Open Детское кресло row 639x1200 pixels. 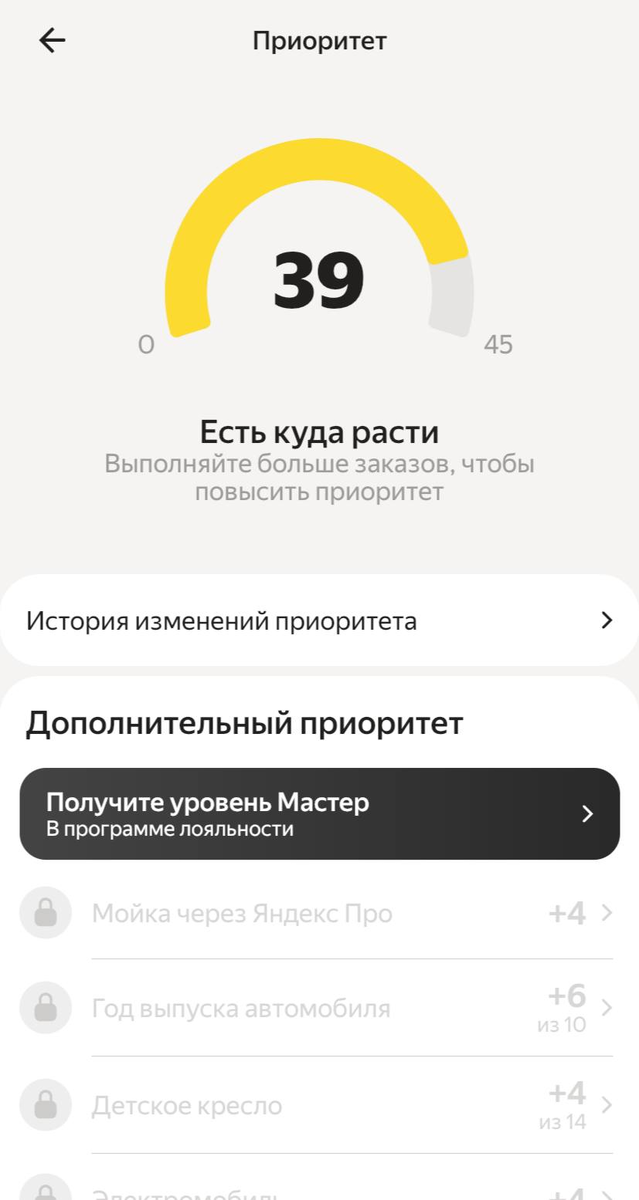pyautogui.click(x=319, y=1105)
